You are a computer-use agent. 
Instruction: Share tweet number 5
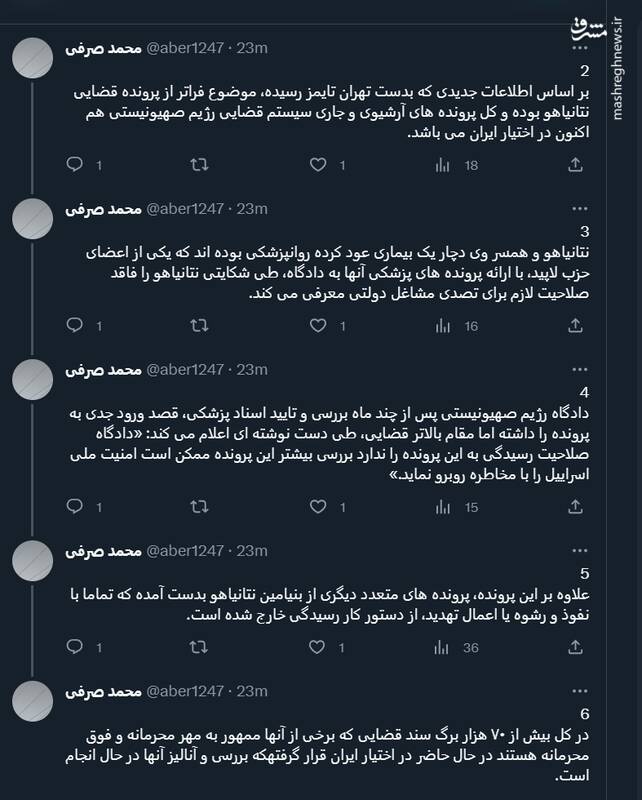click(x=576, y=647)
